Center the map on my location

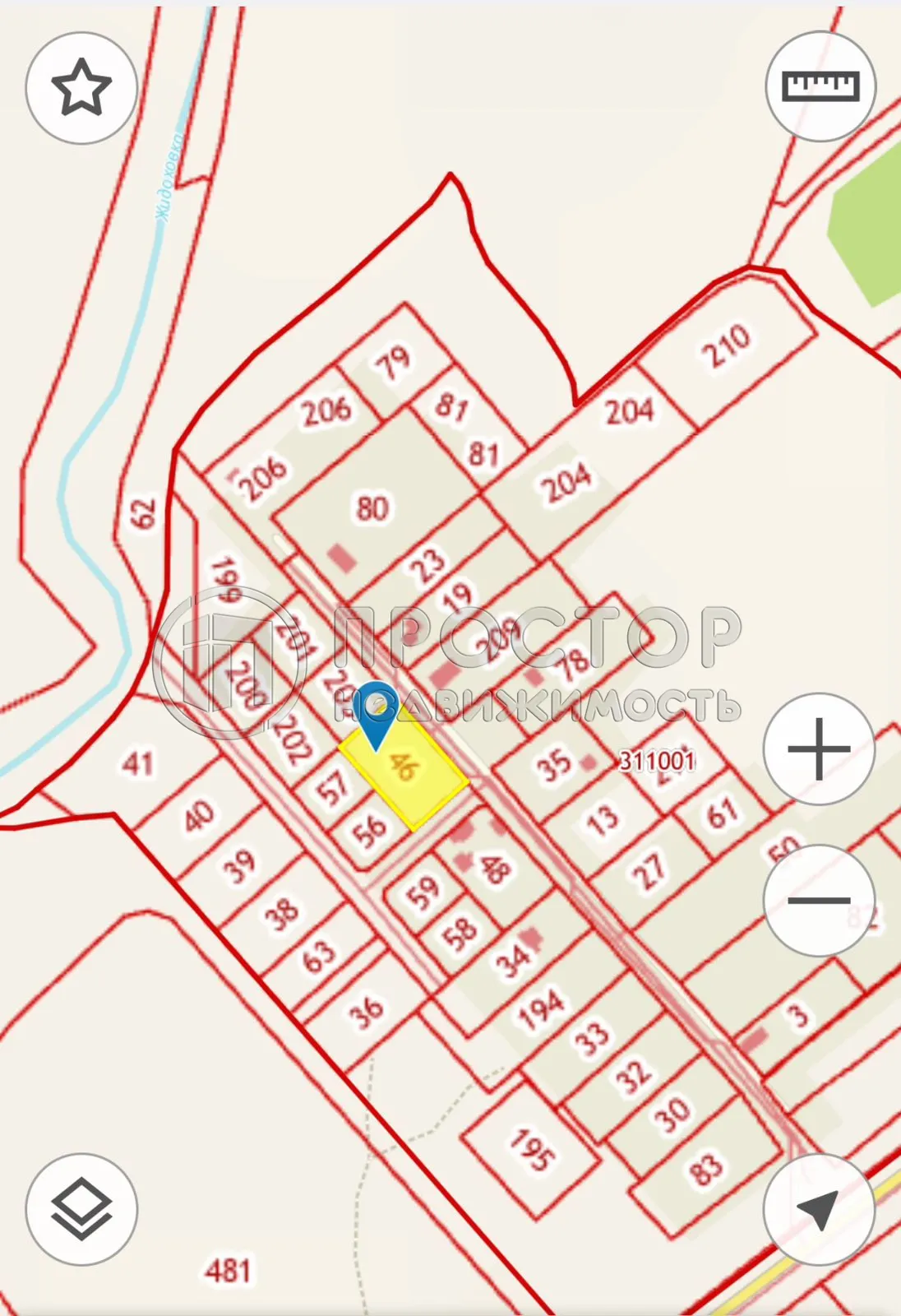click(819, 1209)
